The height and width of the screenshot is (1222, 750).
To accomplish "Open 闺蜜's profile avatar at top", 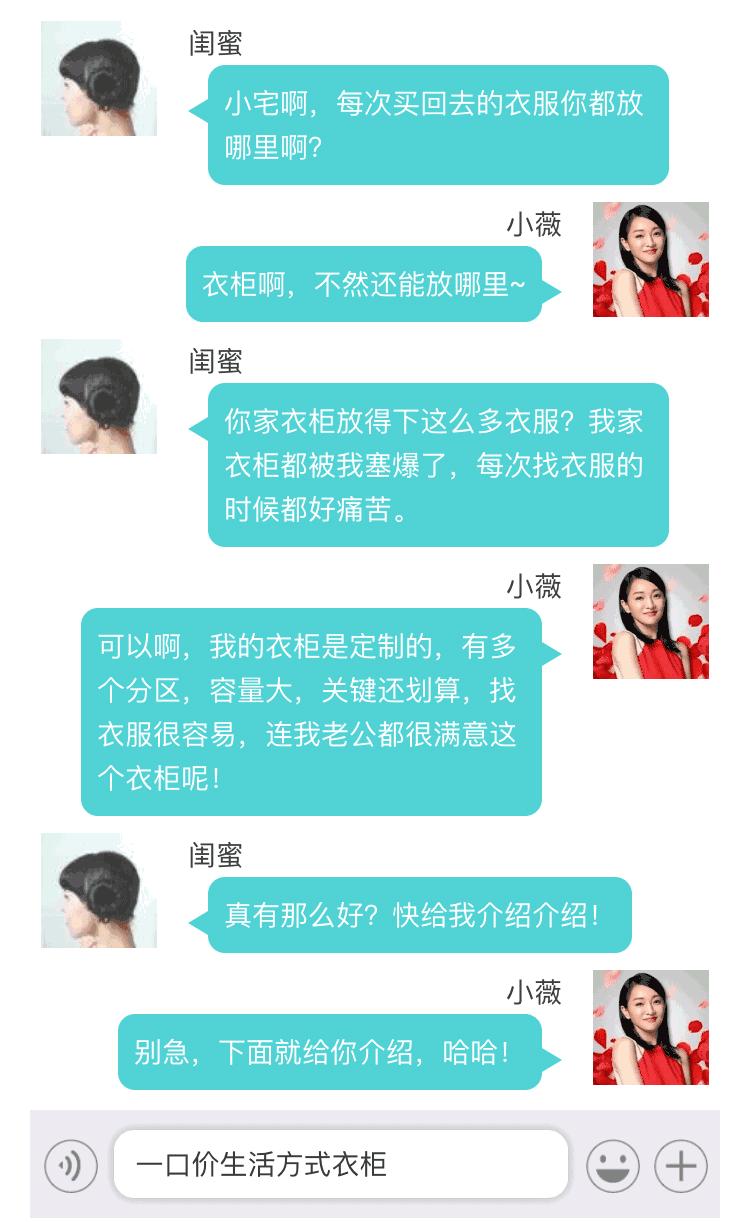I will [97, 72].
